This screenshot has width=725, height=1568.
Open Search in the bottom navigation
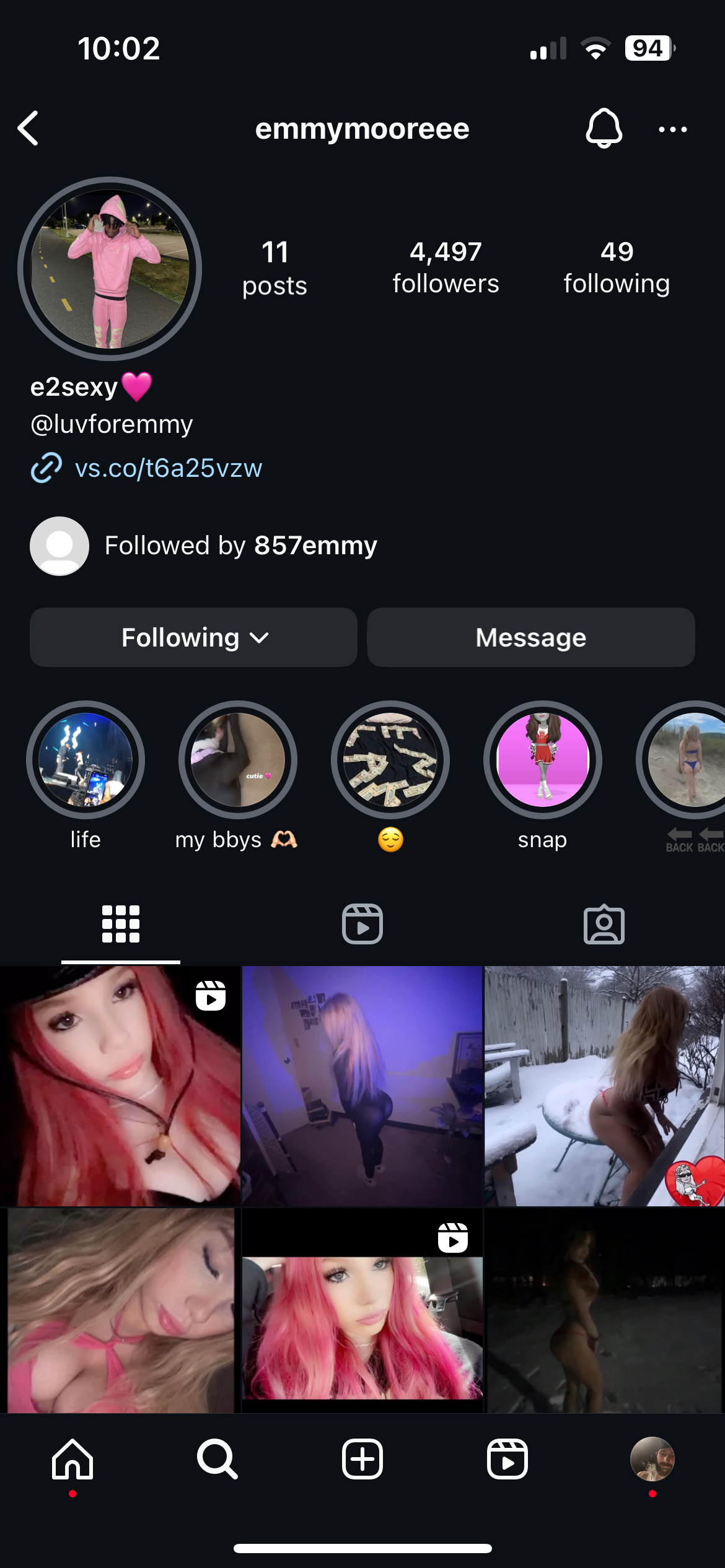(217, 1459)
